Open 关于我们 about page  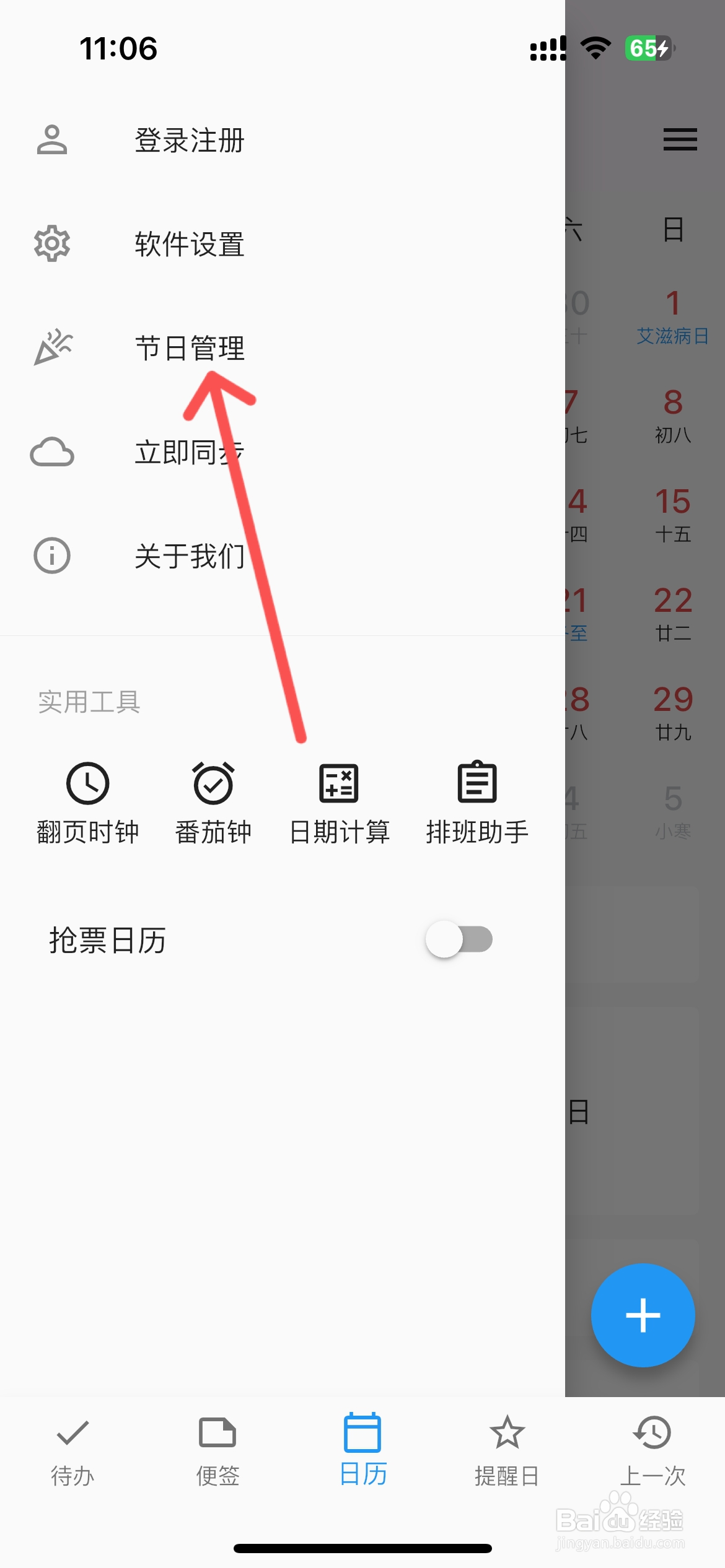[x=189, y=557]
